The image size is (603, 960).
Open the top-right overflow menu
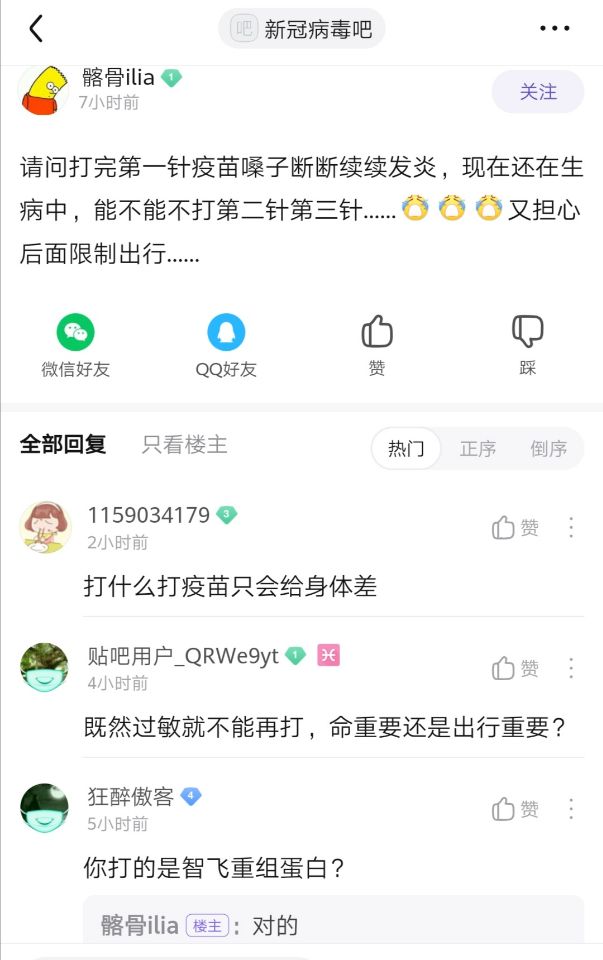click(554, 29)
